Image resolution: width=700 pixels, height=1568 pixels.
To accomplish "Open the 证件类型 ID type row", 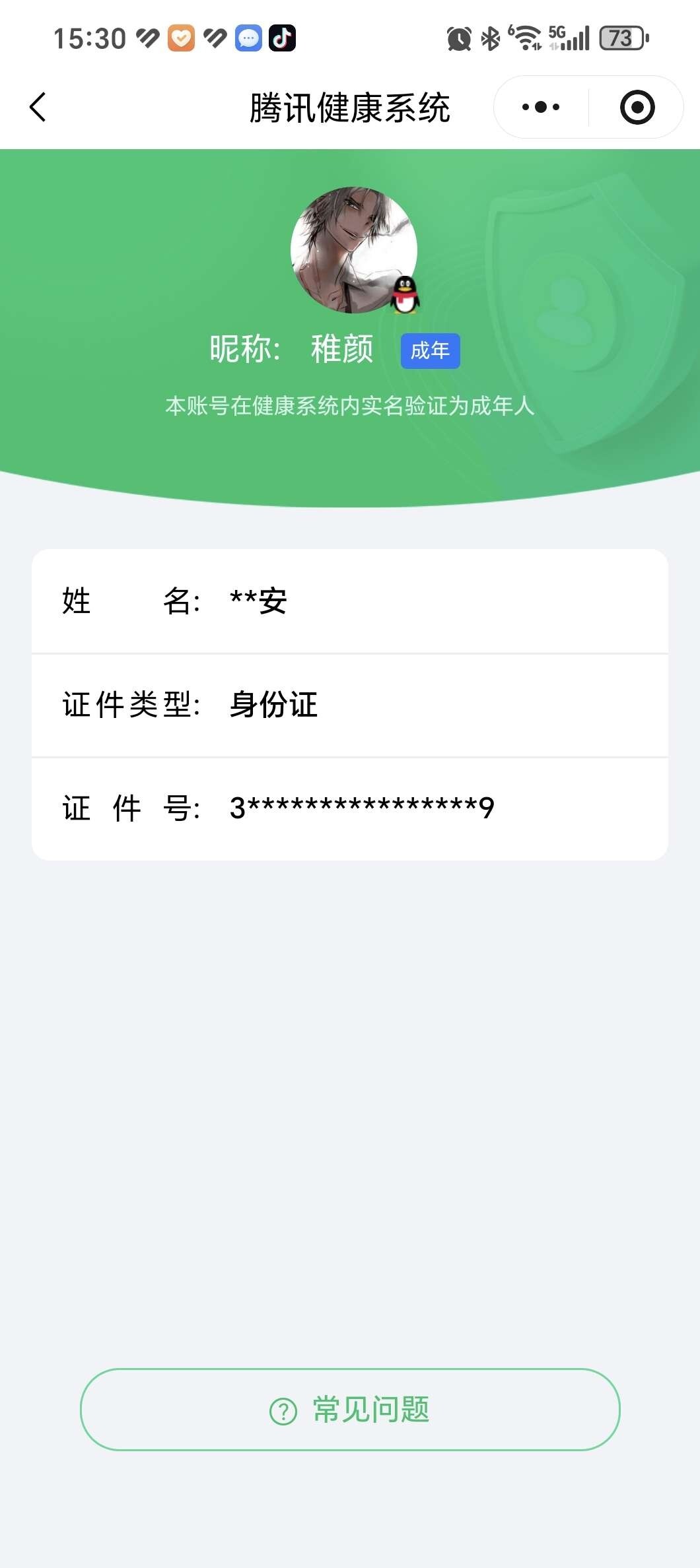I will tap(350, 704).
